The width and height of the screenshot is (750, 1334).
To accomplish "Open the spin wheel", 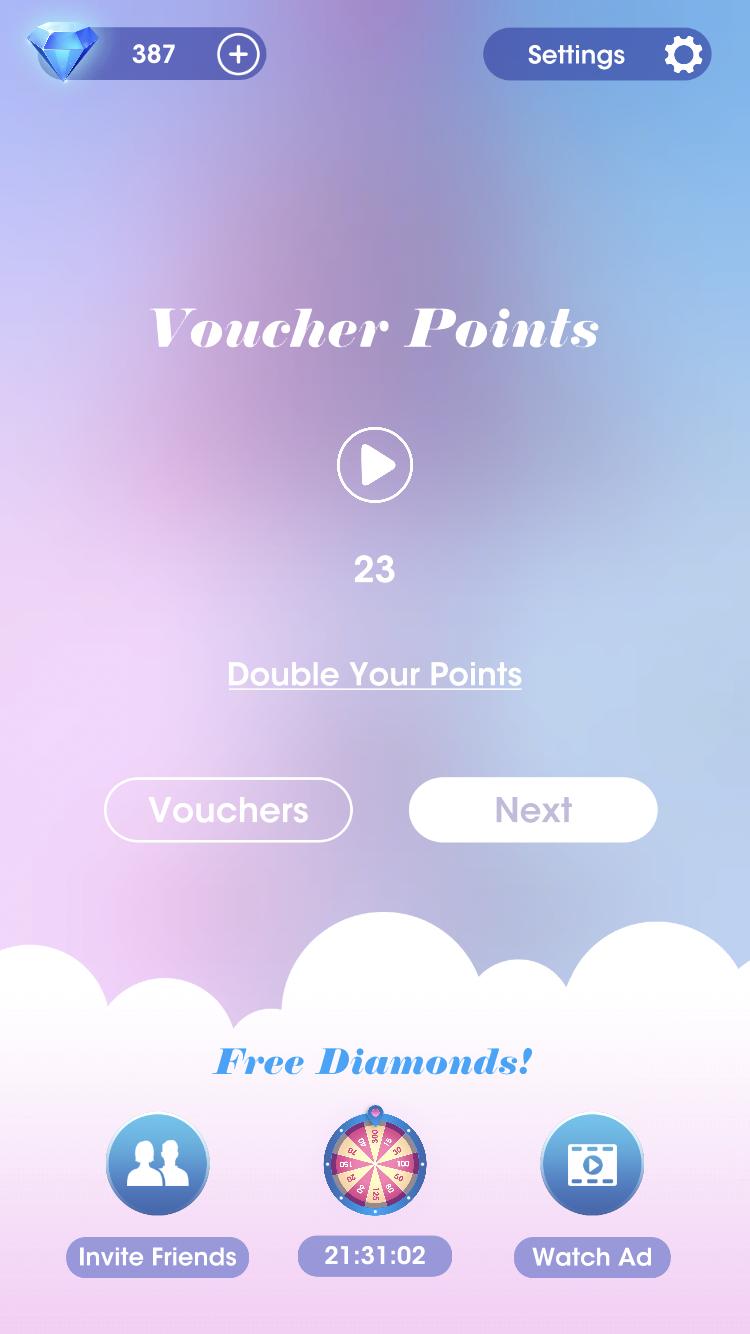I will point(375,1161).
